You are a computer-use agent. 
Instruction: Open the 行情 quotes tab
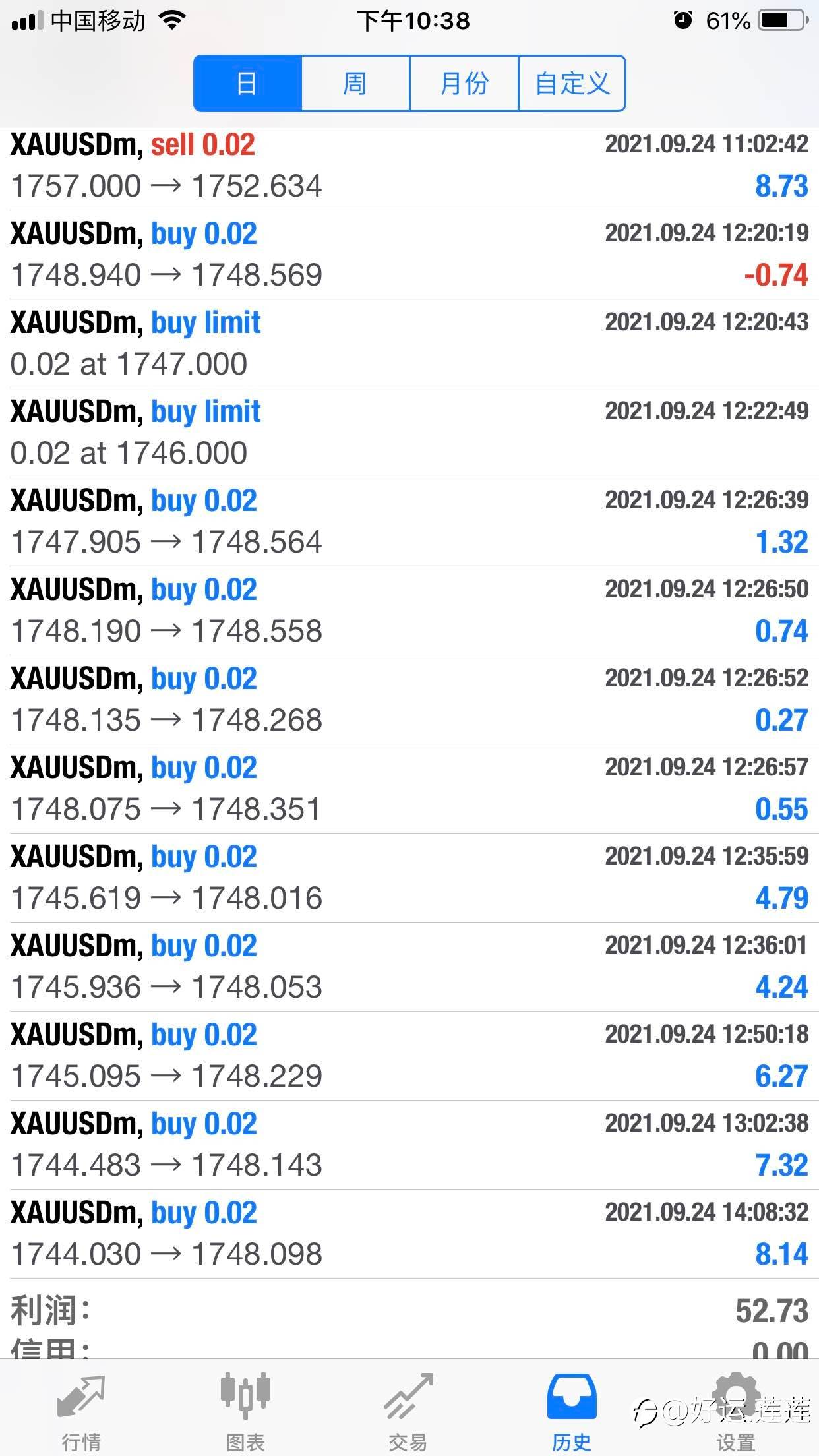pos(81,1412)
